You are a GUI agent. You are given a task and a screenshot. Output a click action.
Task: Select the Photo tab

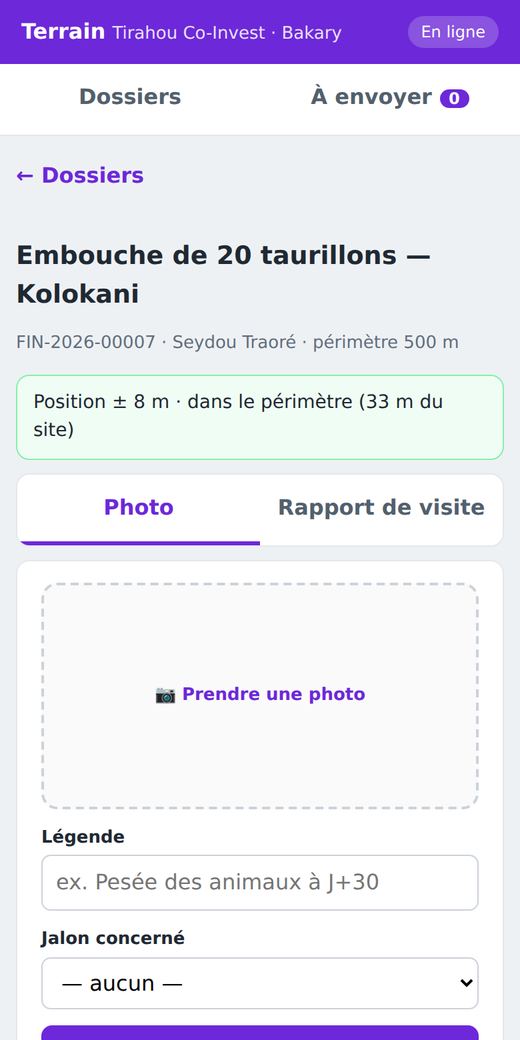(139, 508)
